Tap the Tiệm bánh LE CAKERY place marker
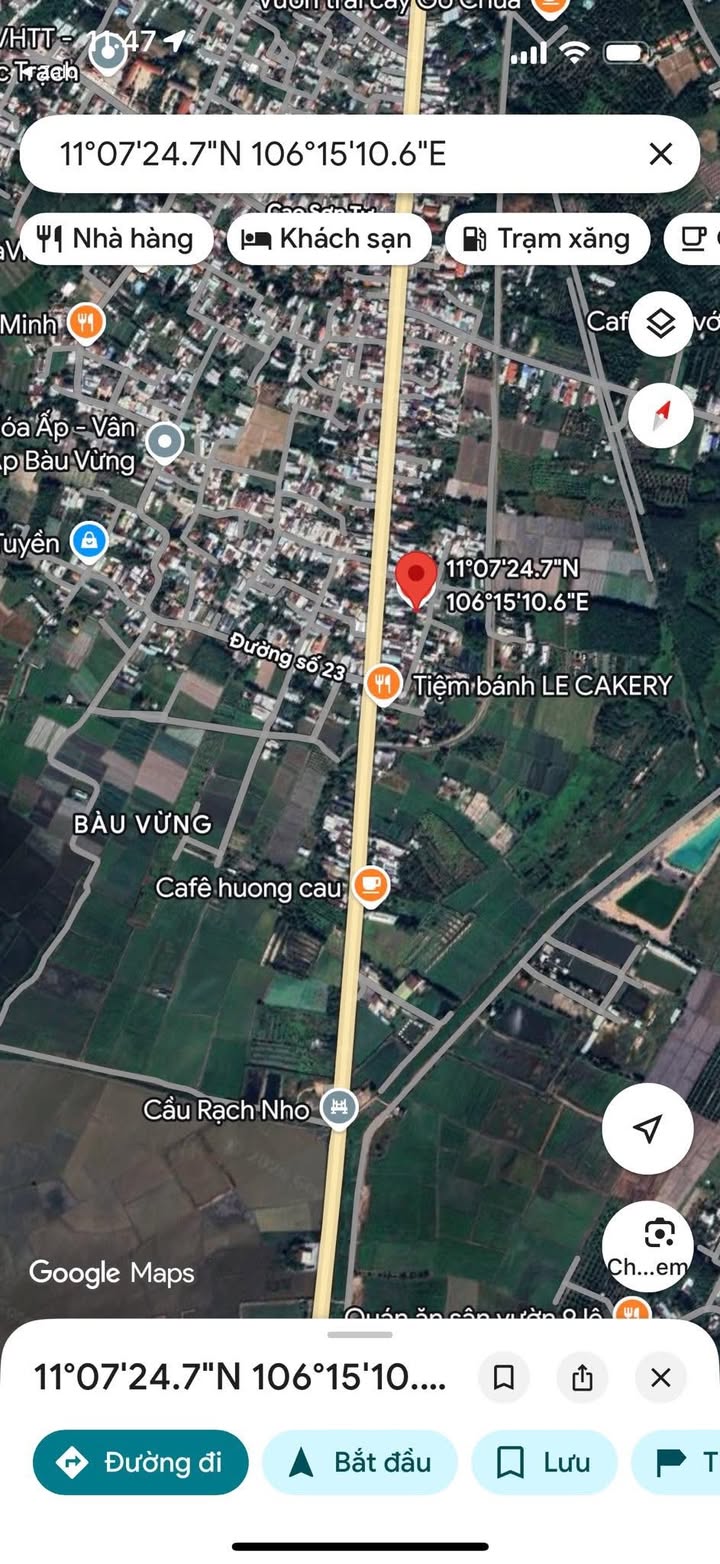 pos(381,686)
